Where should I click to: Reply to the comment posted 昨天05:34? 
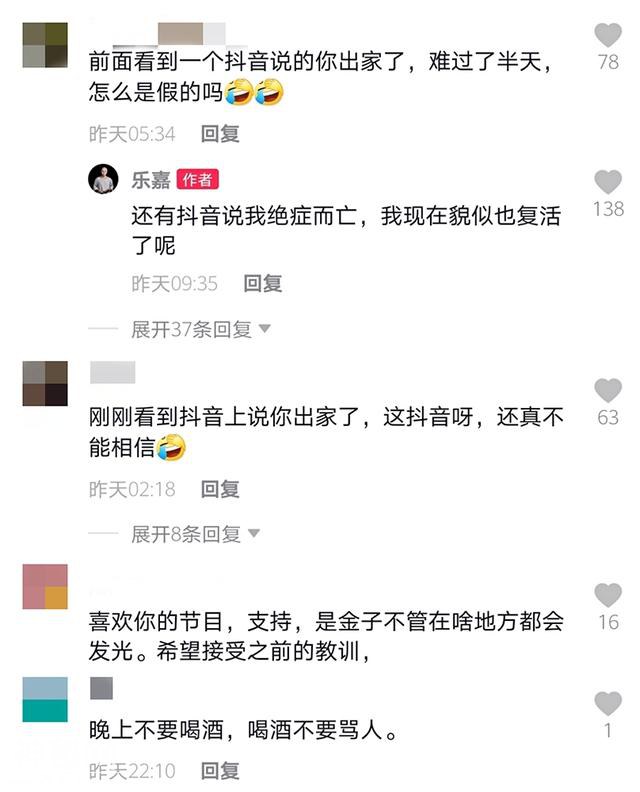coord(220,133)
